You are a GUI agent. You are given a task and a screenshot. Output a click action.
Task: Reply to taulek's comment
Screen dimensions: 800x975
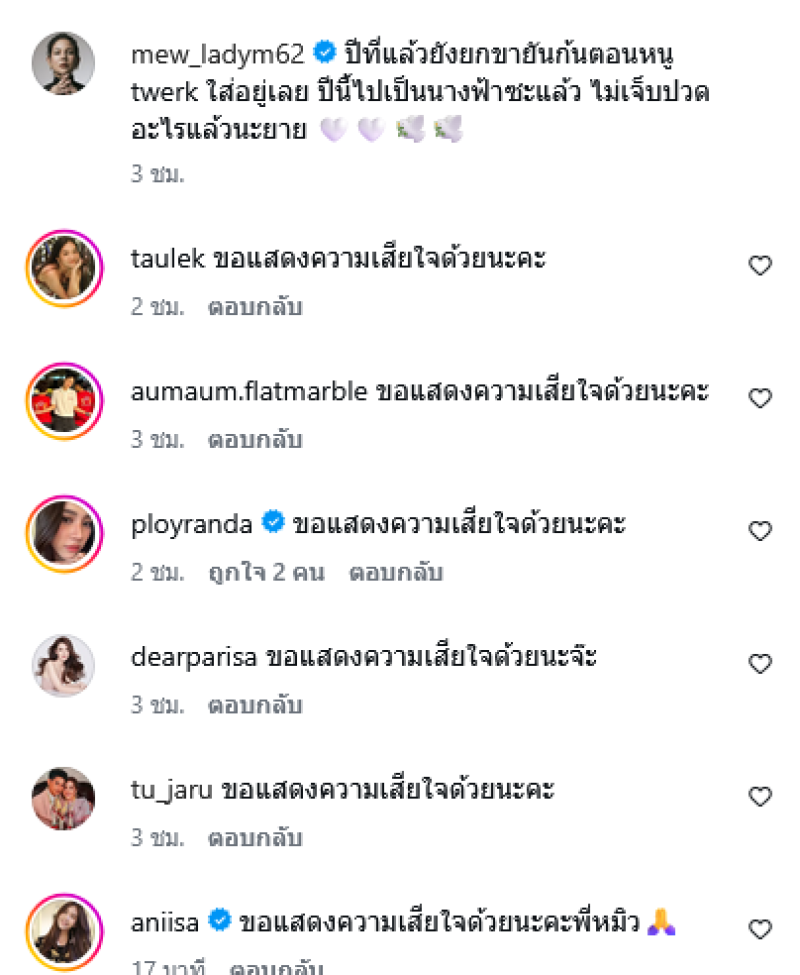tap(255, 307)
